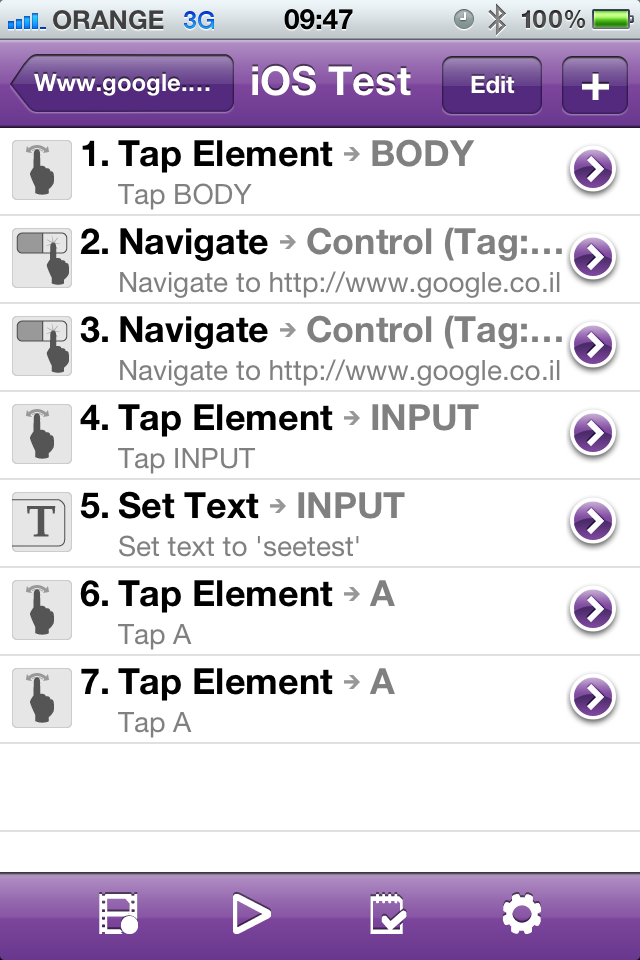Show details arrow for step 7

click(593, 699)
